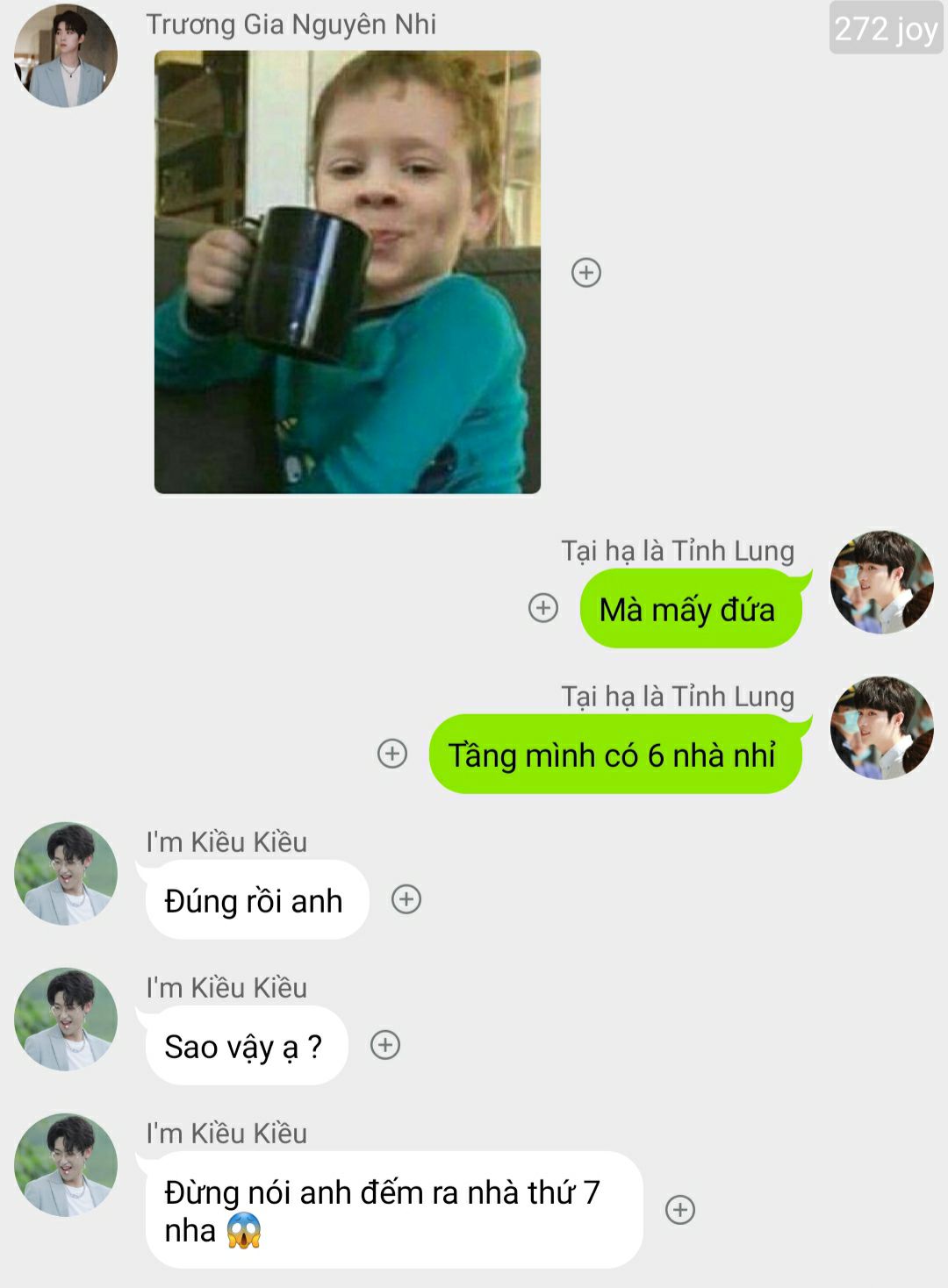Screen dimensions: 948x1288
Task: Tap the plus icon beside "Sao vậy ạ ?"
Action: pyautogui.click(x=385, y=1045)
